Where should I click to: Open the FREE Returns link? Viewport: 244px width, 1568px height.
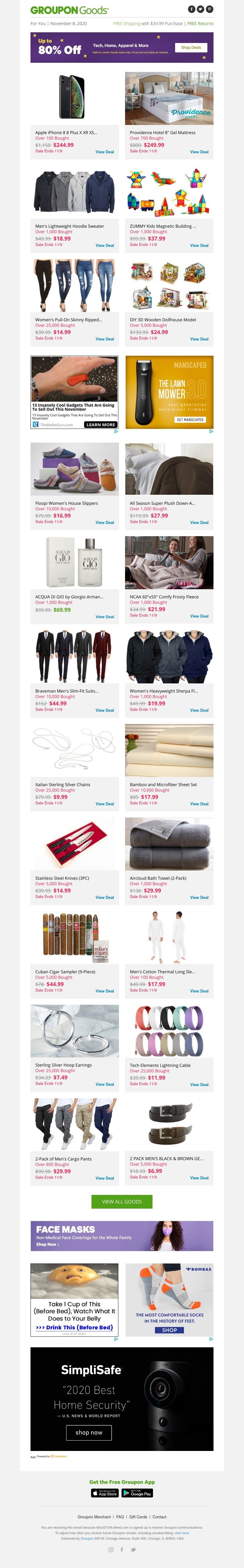point(200,24)
